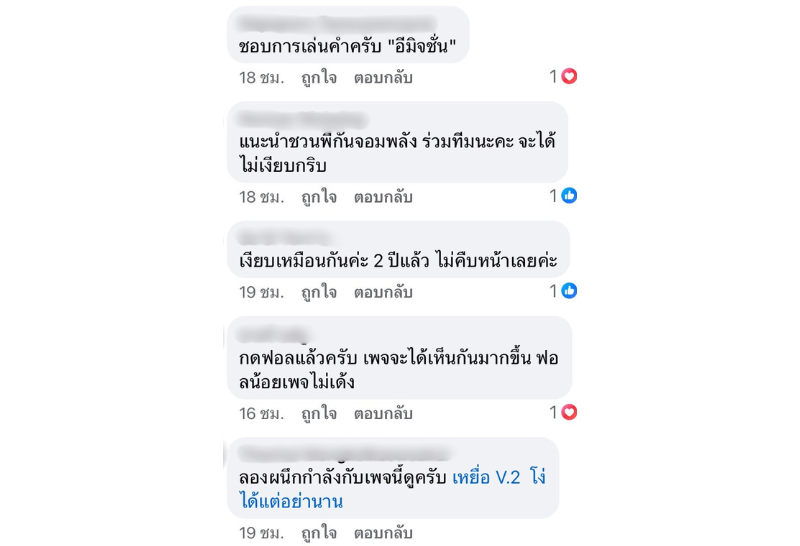The width and height of the screenshot is (800, 546).
Task: Reply to the "ลองผนึกกำลังกับเพจนี้ดูครับ" comment
Action: pos(383,533)
